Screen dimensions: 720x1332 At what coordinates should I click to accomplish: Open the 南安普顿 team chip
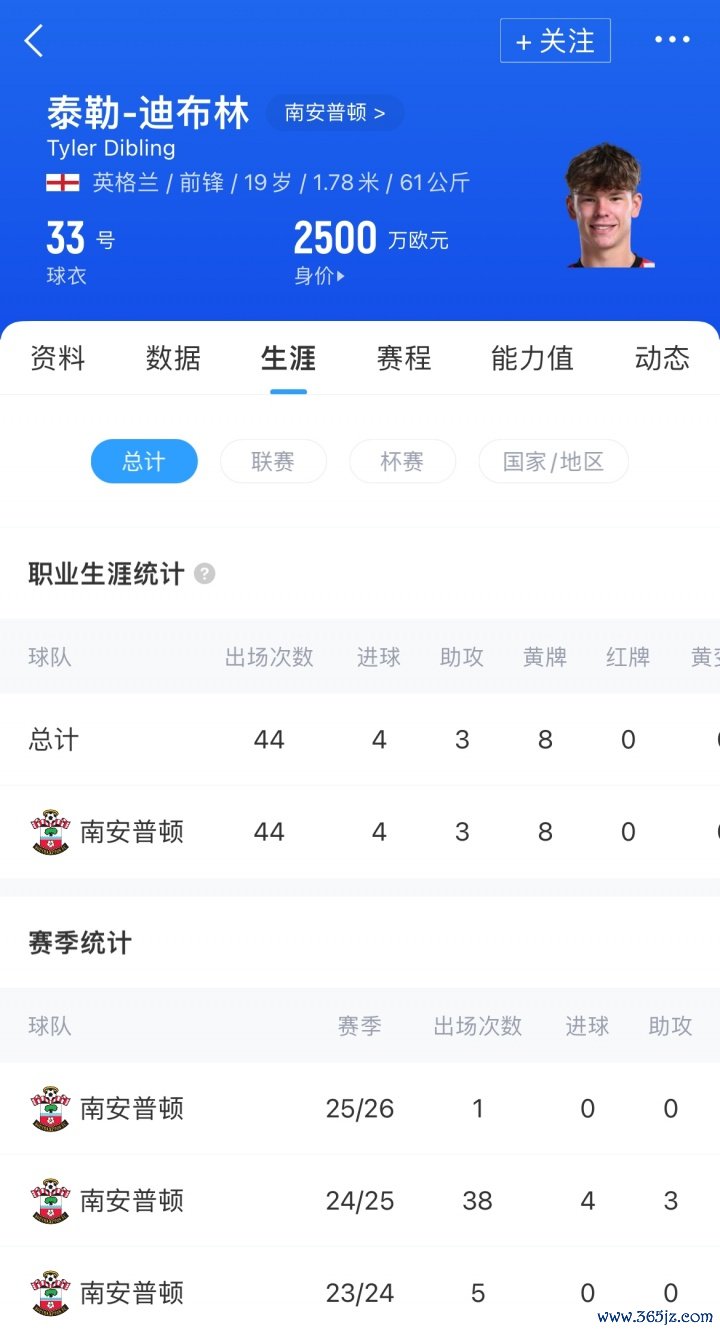coord(335,113)
